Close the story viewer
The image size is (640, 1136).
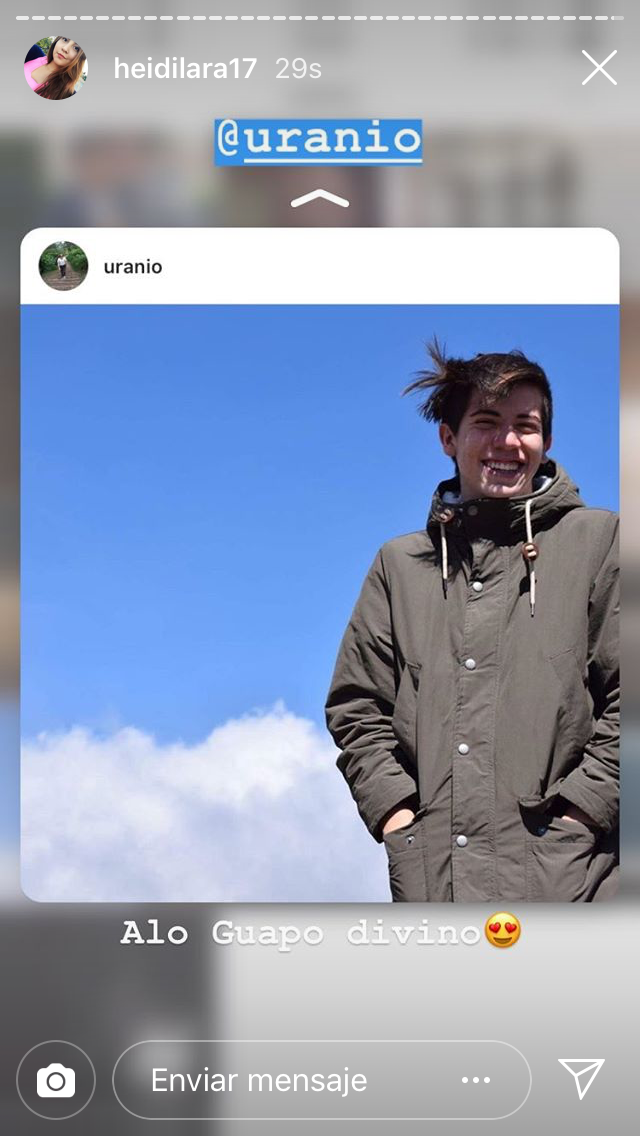[599, 68]
